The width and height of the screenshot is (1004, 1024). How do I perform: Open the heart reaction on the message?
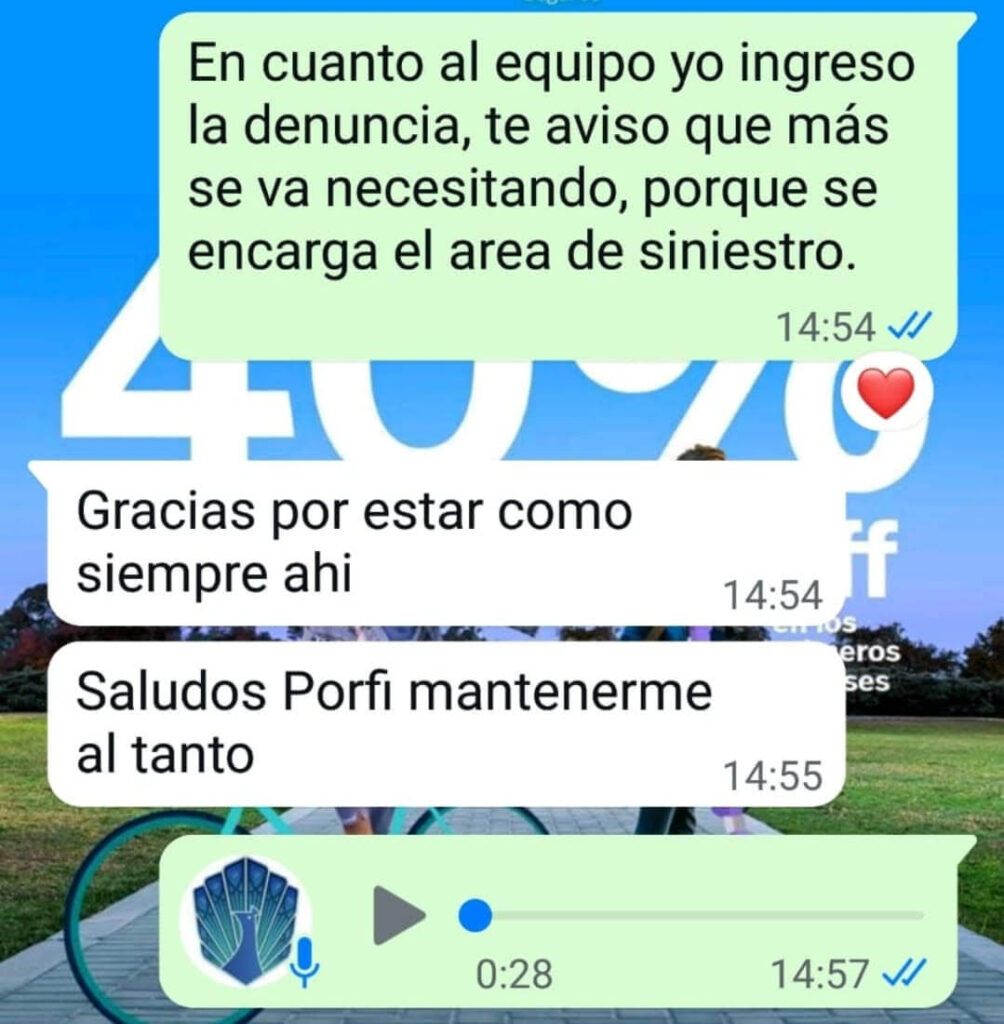(x=886, y=393)
